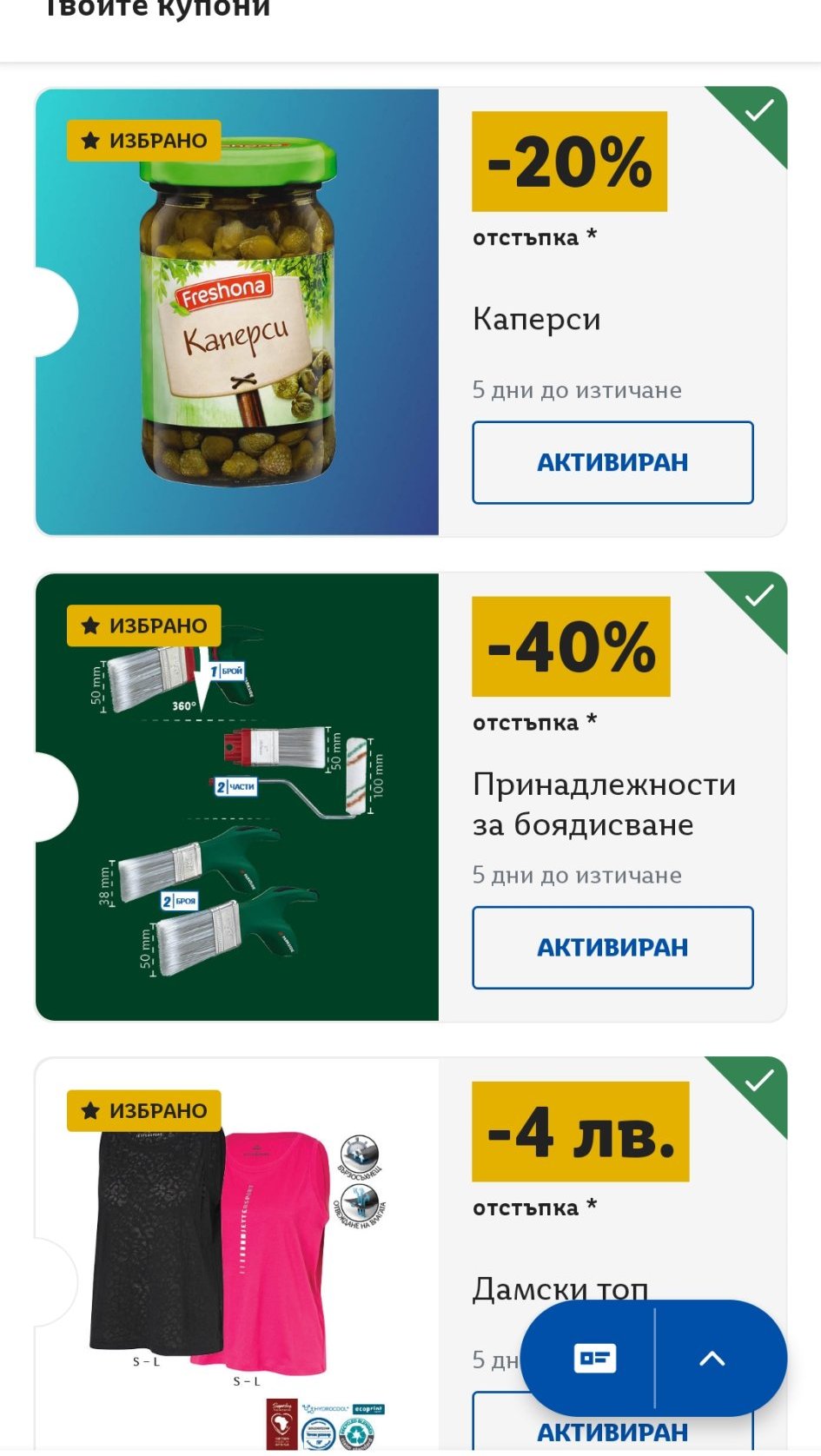
Task: Tap АКТИВИРАН on the Каперси coupon
Action: [x=612, y=462]
